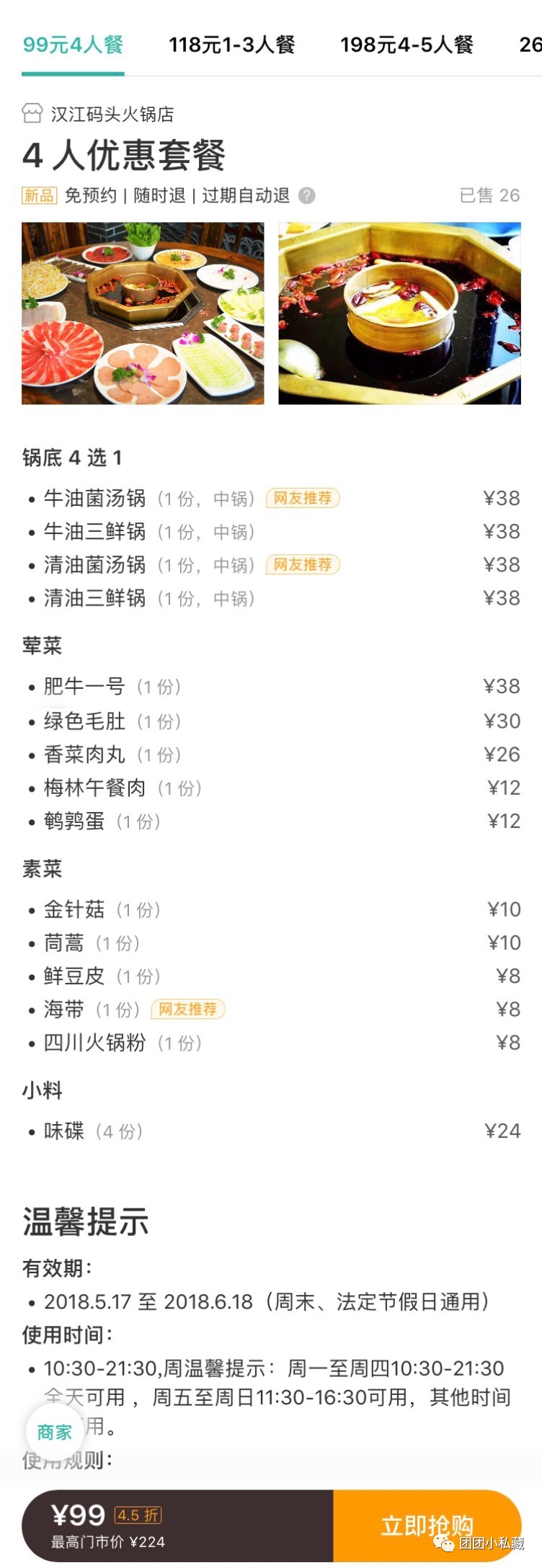Viewport: 542px width, 1568px height.
Task: Click the 网友推荐 badge next to 清油菌汤锅
Action: click(303, 564)
